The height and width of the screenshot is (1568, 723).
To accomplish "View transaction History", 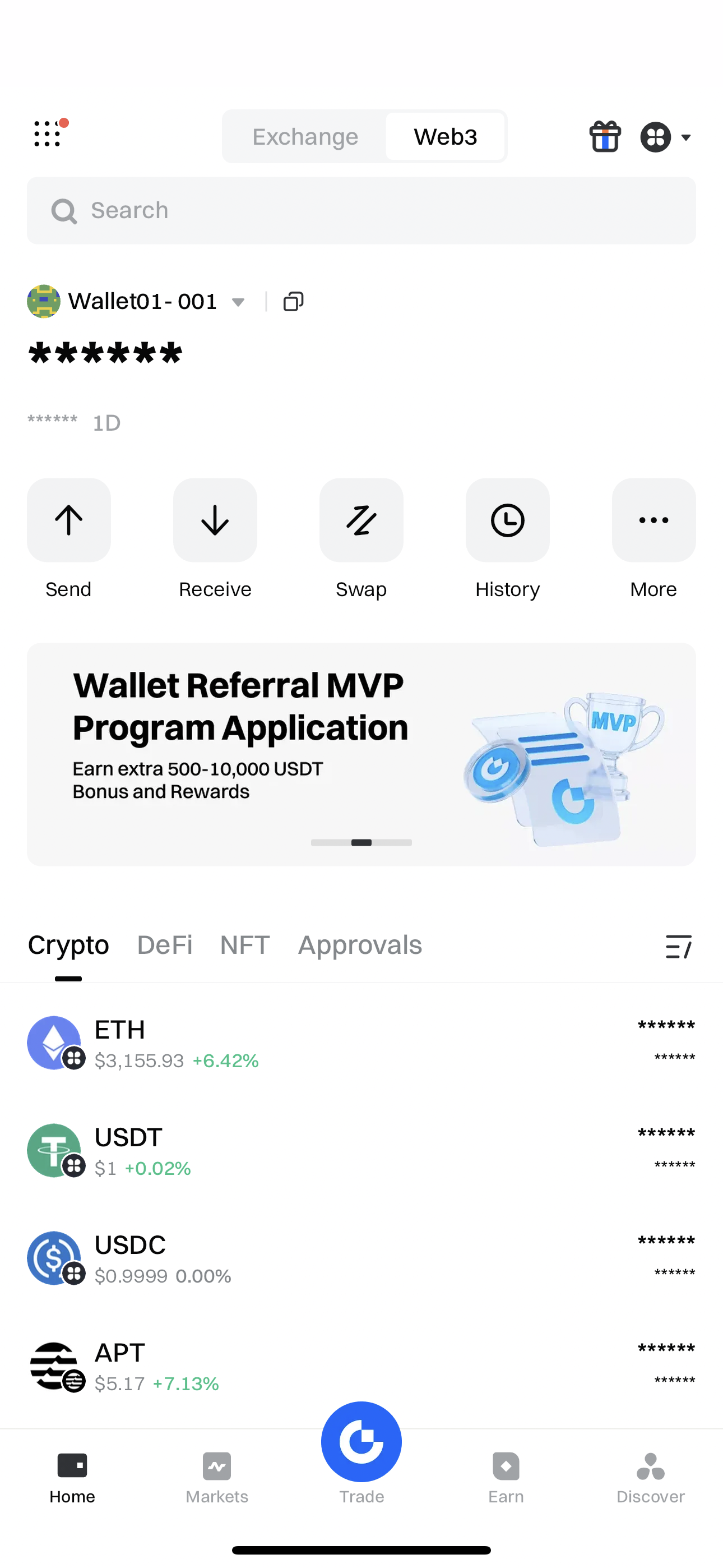I will (x=507, y=520).
